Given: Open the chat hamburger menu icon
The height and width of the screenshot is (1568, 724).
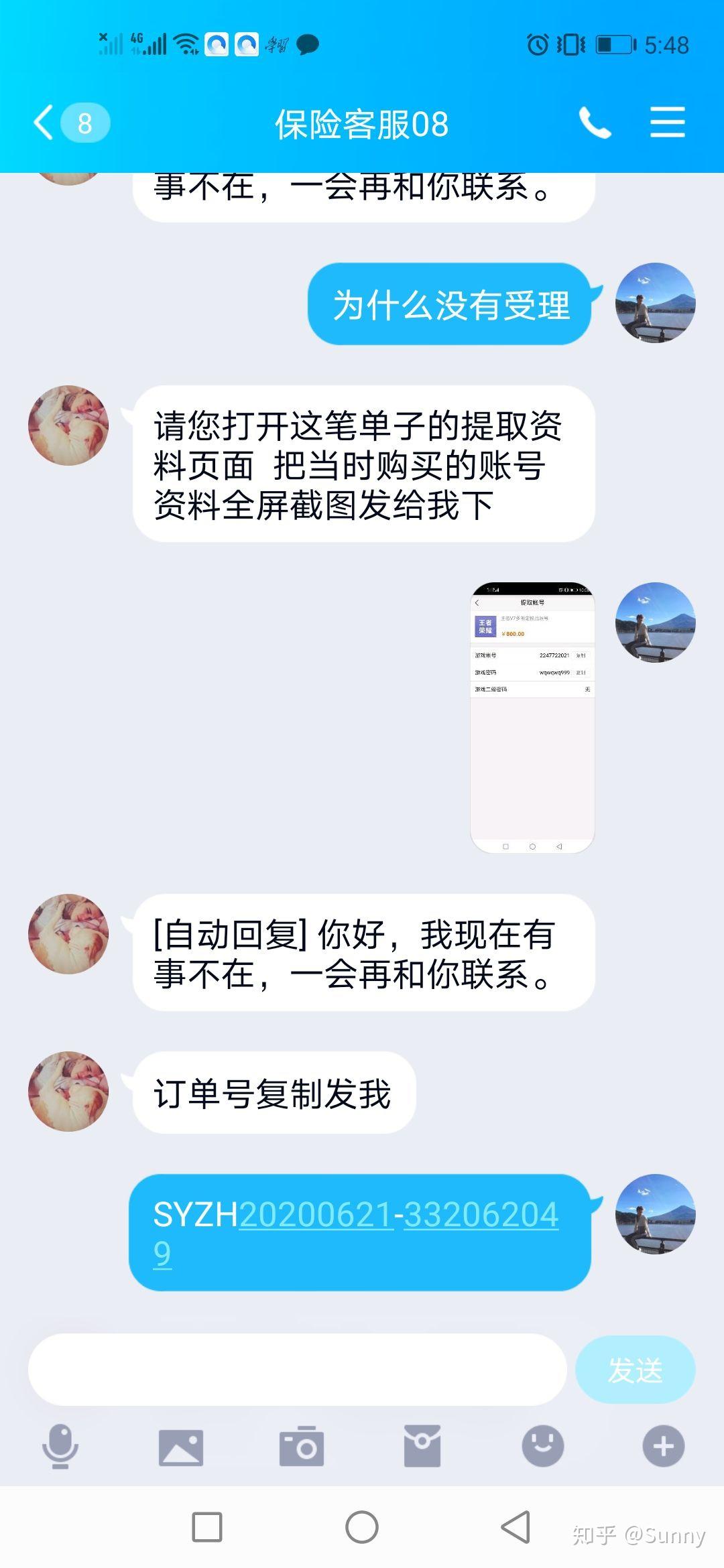Looking at the screenshot, I should coord(668,122).
